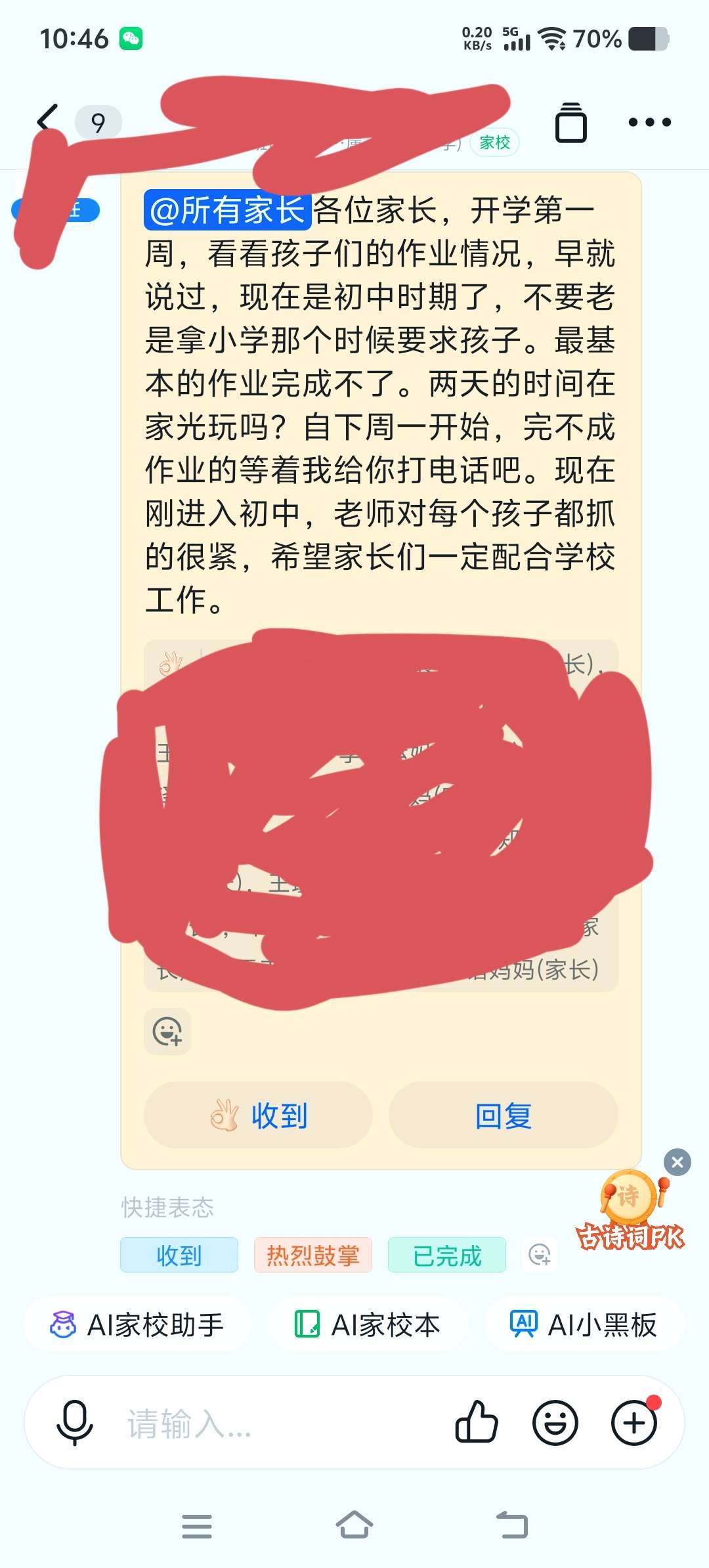Select the 热烈鼓掌 quick reaction chip

312,1255
